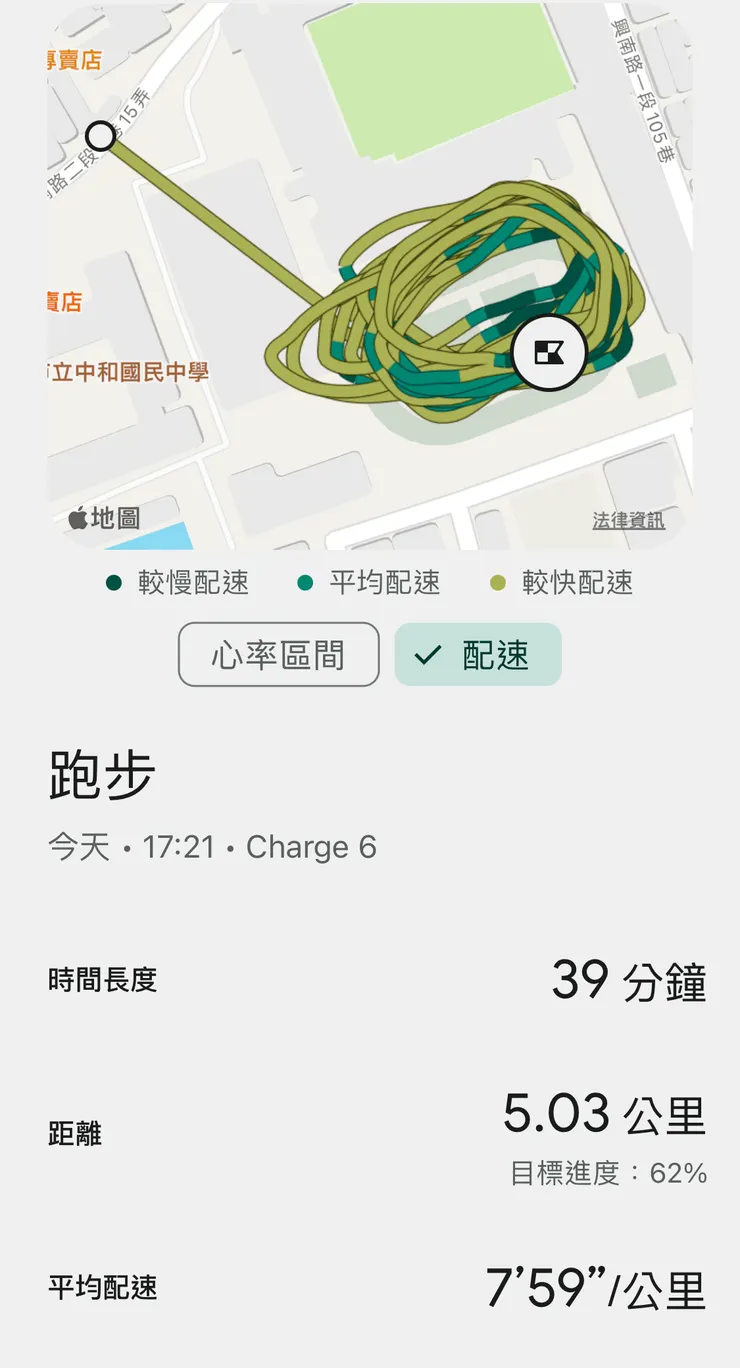Enable the 心率區間 overlay option
The height and width of the screenshot is (1368, 740).
tap(277, 654)
